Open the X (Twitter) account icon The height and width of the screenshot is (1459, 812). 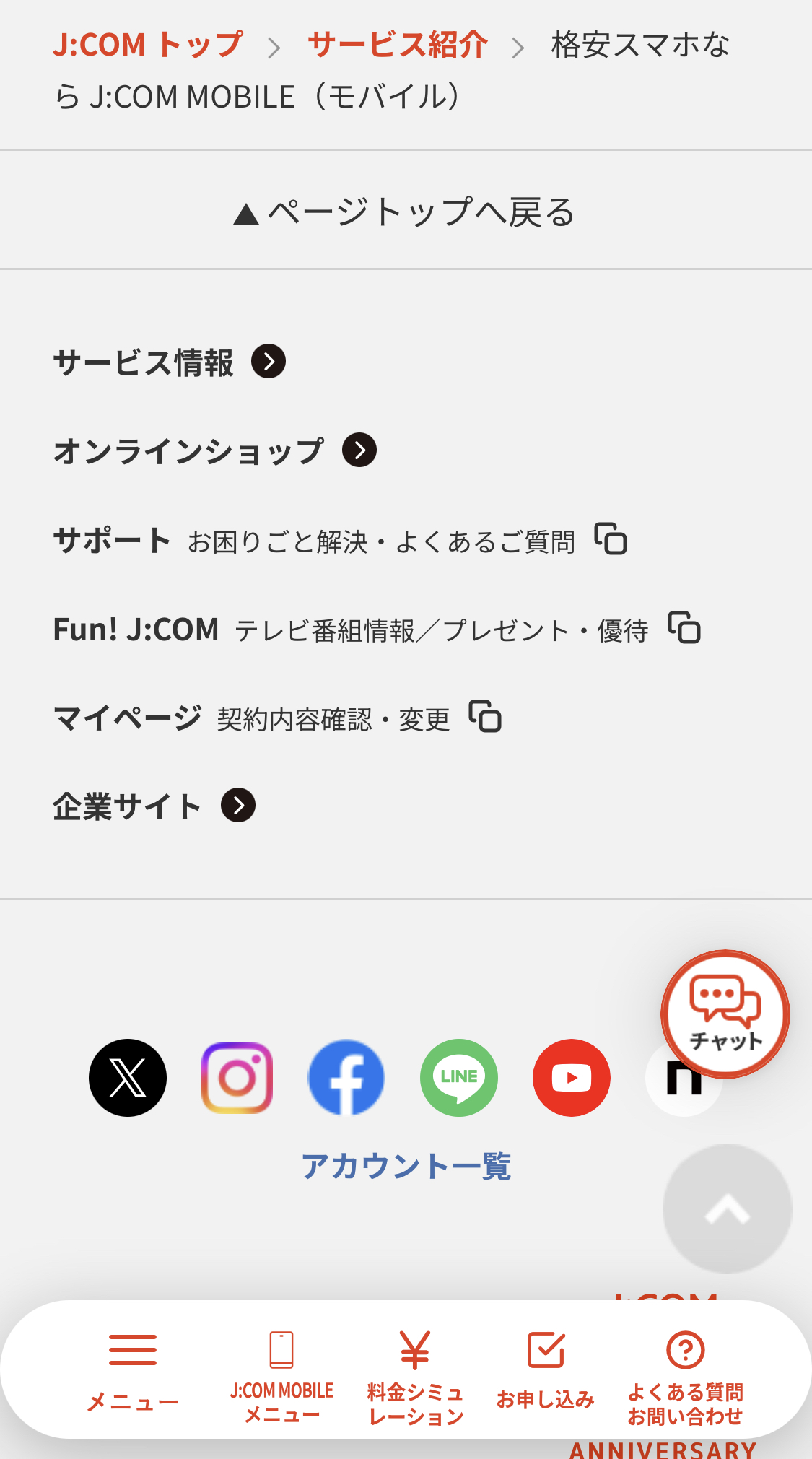pos(128,1078)
